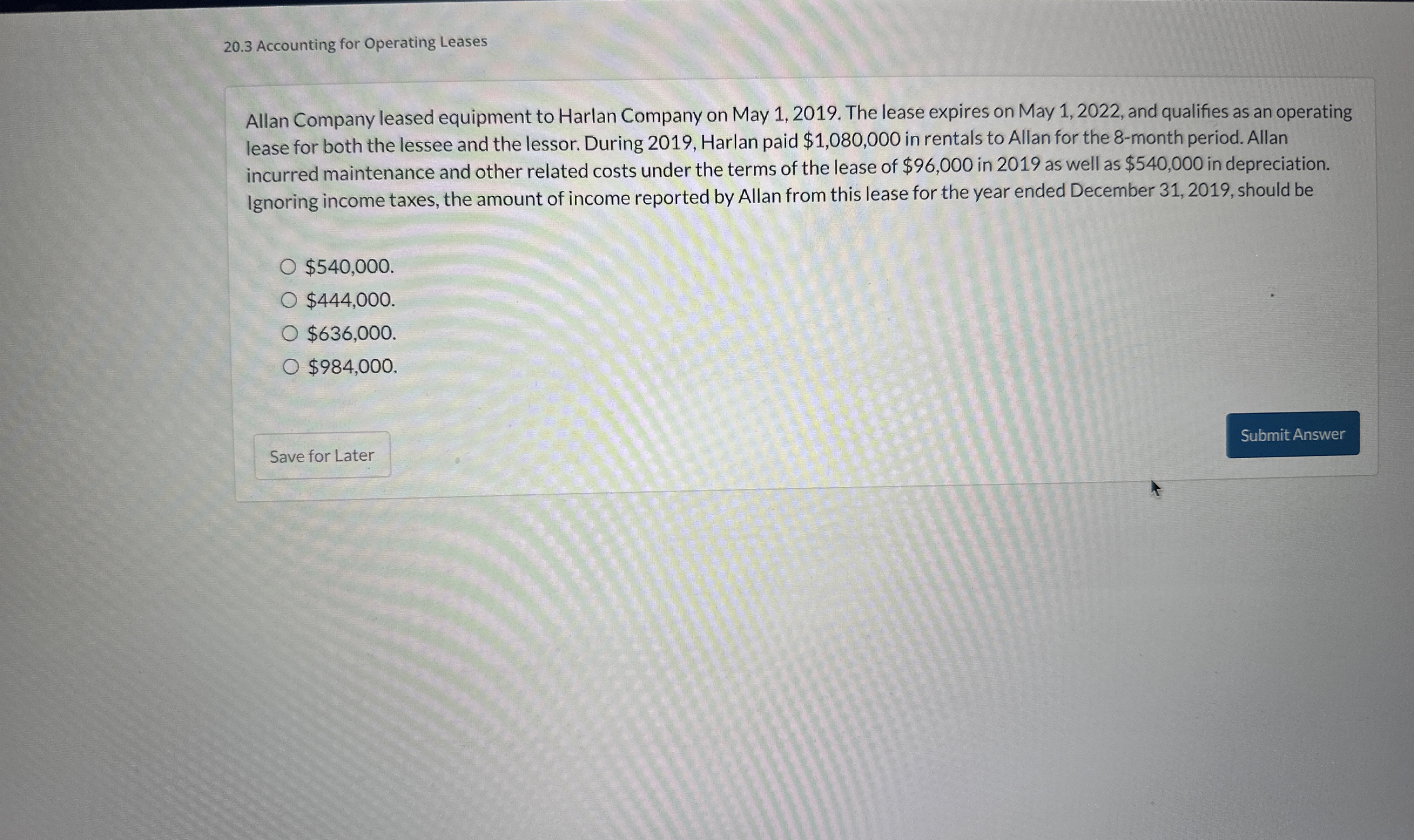Submit the answer

click(1292, 435)
